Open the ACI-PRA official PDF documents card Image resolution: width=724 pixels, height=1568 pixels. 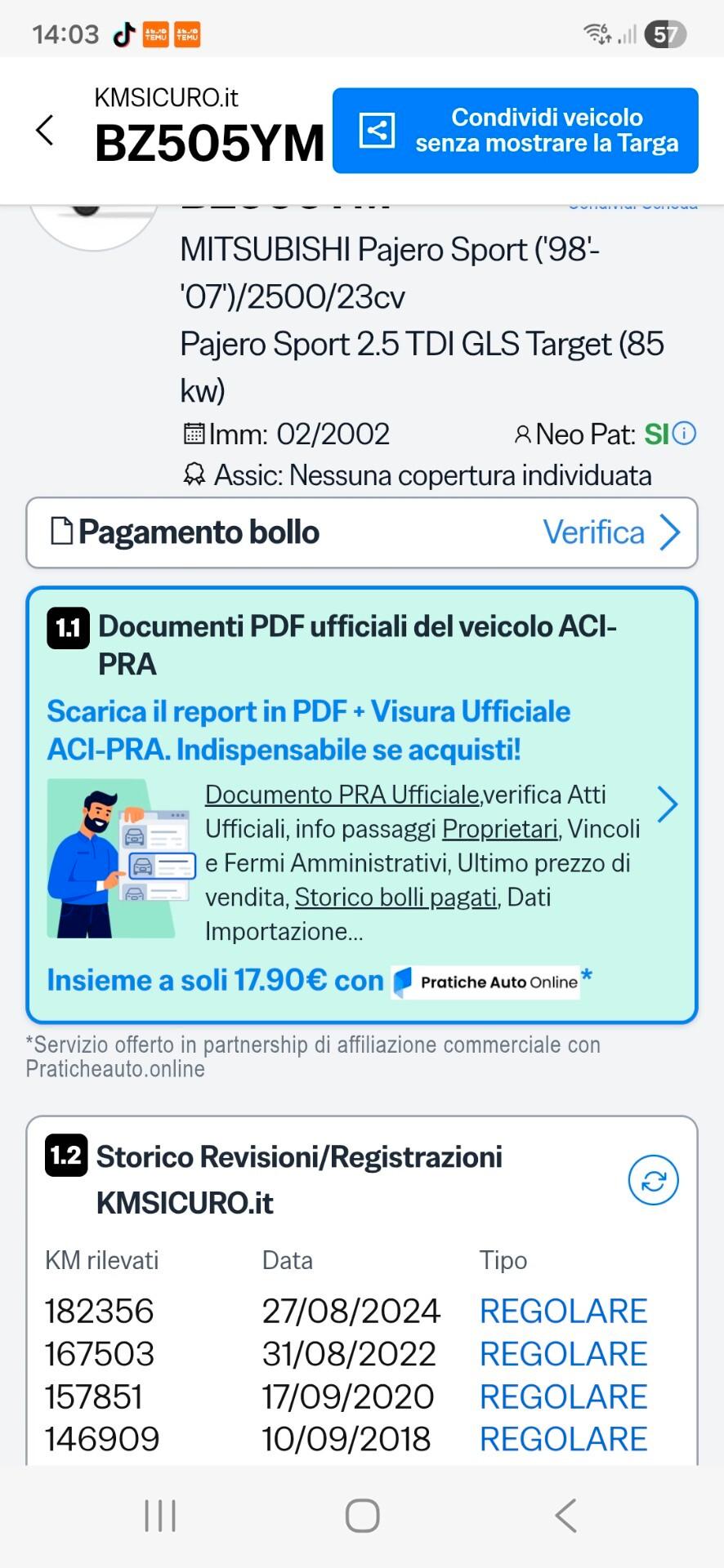coord(361,804)
